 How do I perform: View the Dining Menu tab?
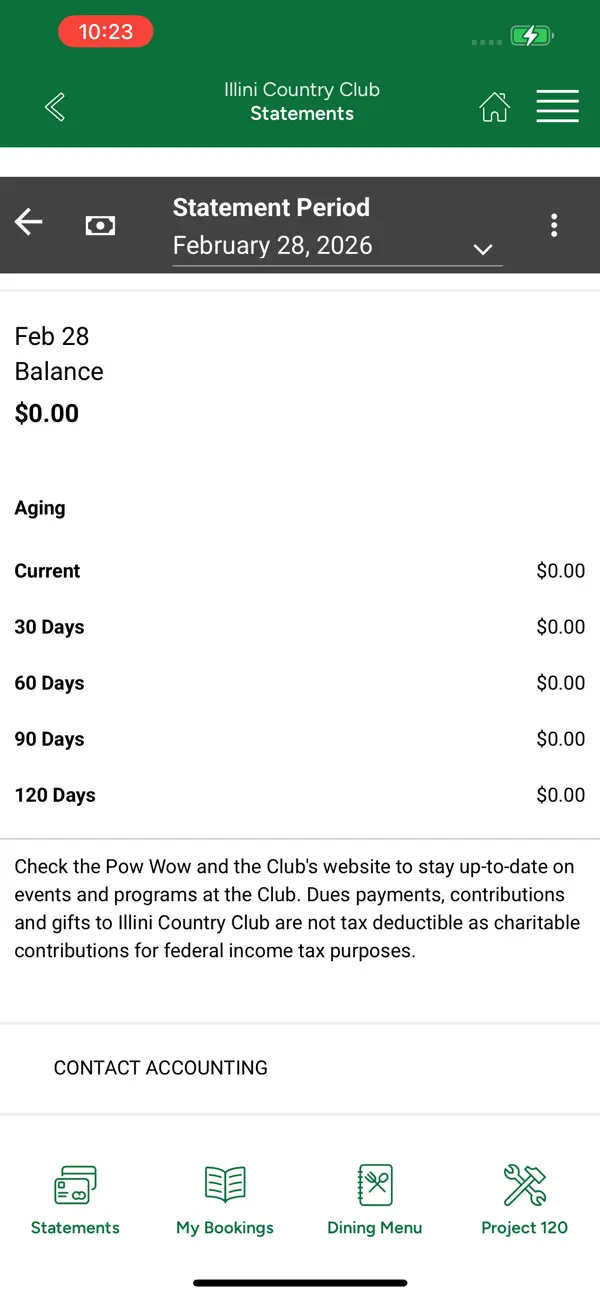375,1200
